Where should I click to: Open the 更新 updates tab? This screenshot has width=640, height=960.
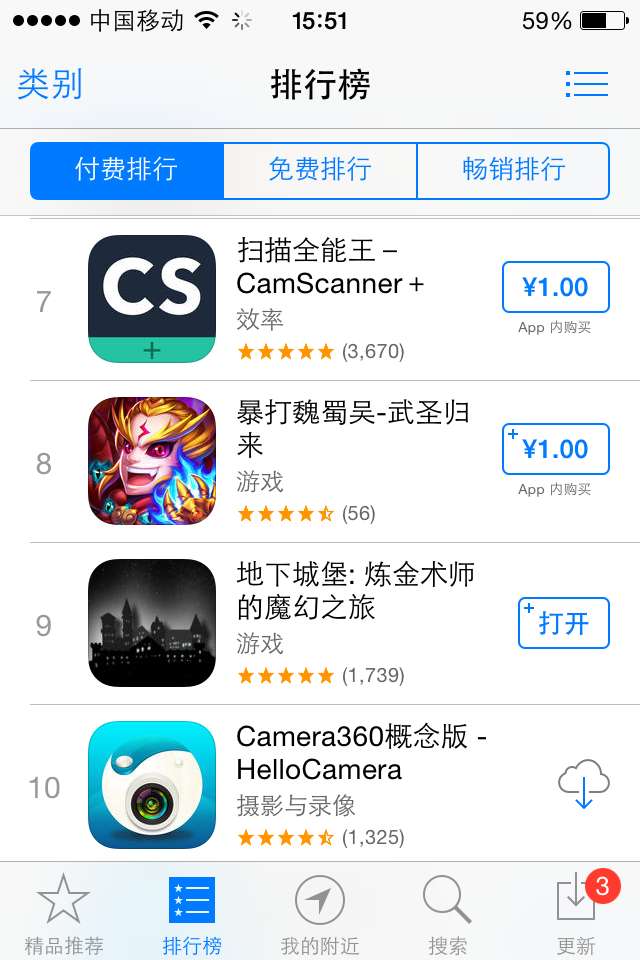click(577, 913)
